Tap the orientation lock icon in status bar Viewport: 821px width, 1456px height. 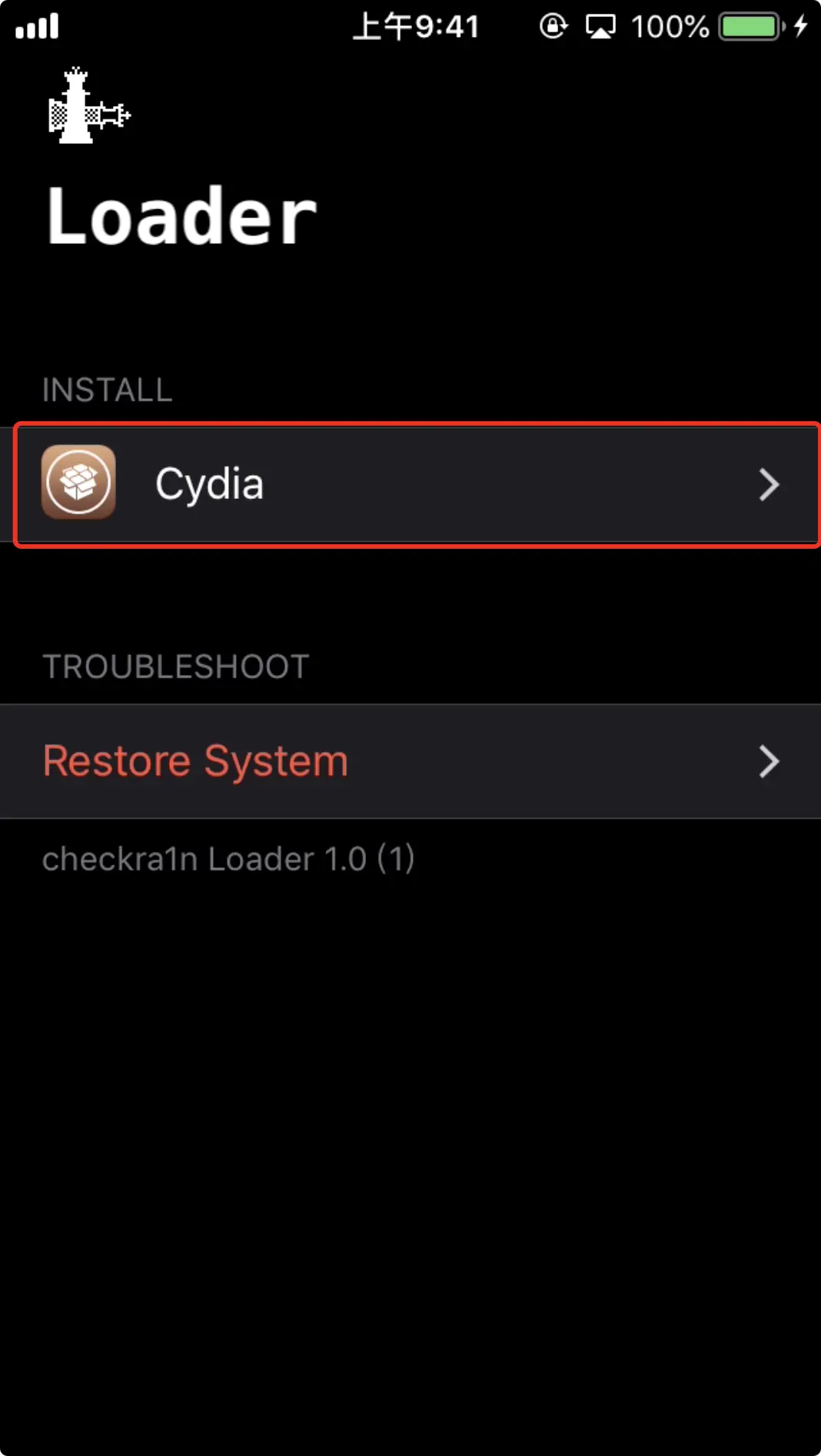[553, 25]
